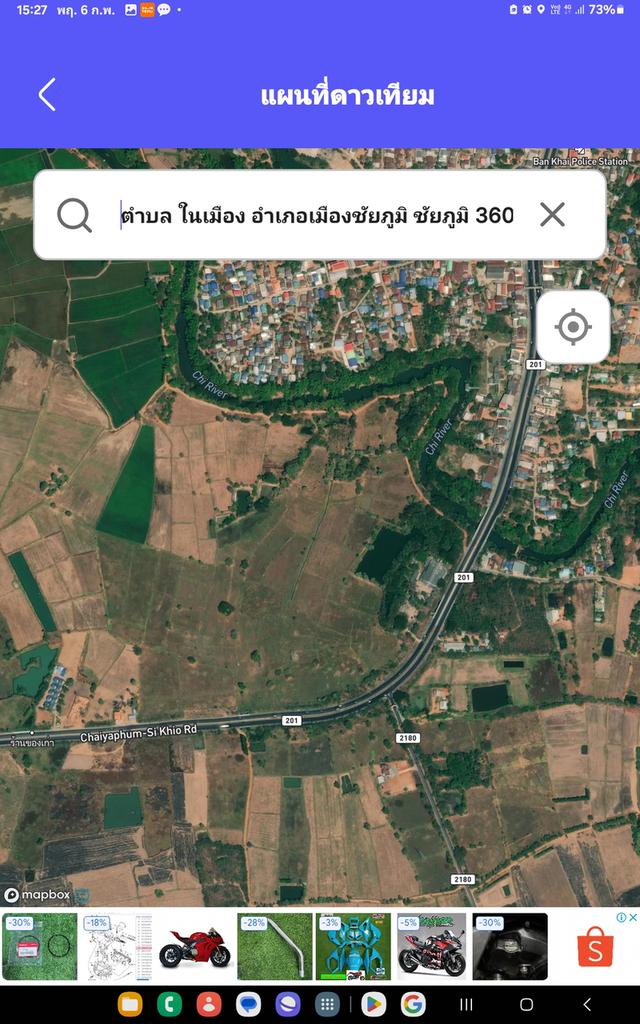Edit the address in the search field
Screen dimensions: 640x1024
click(316, 215)
